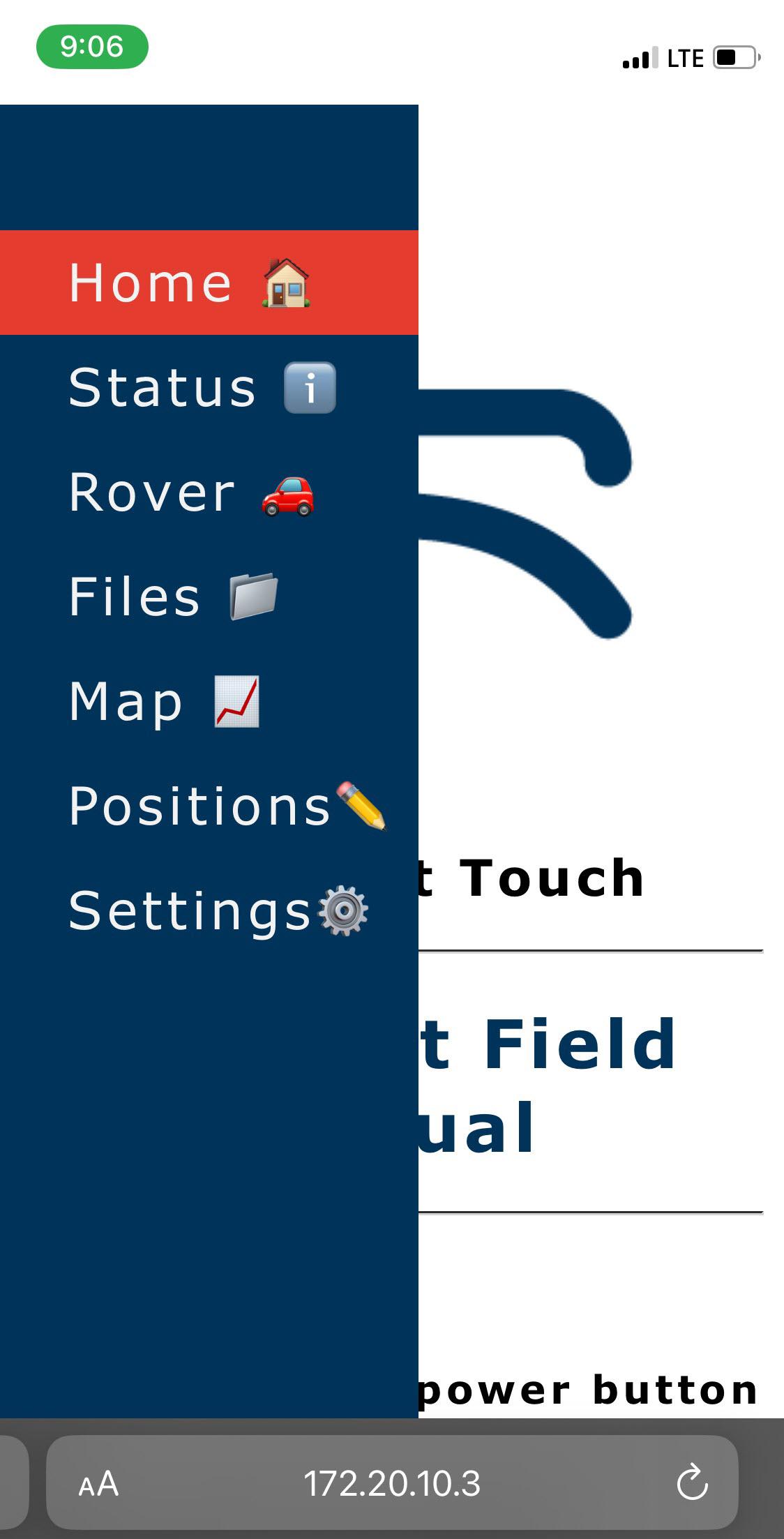Open the Map page
Viewport: 784px width, 1539px height.
click(x=164, y=702)
